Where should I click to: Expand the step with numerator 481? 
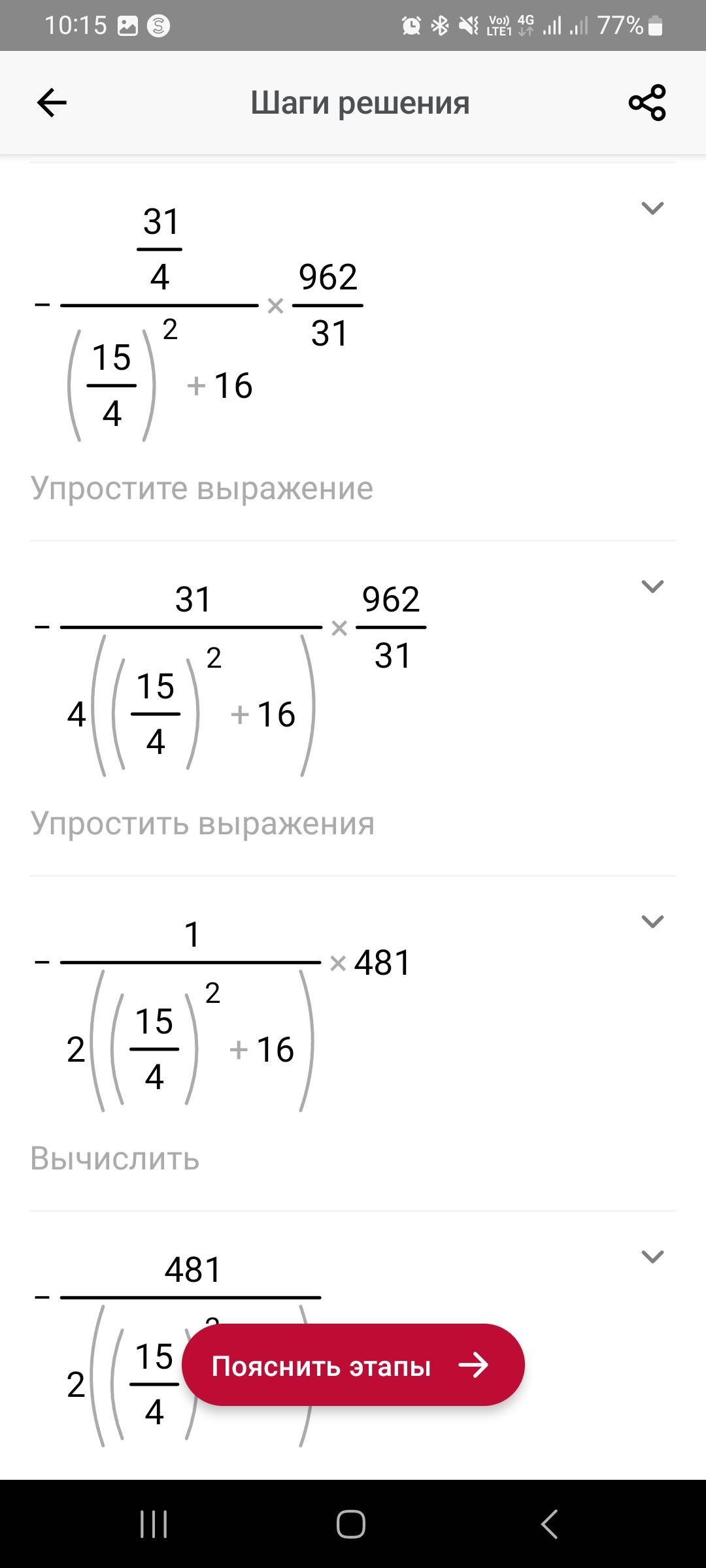click(x=652, y=1256)
